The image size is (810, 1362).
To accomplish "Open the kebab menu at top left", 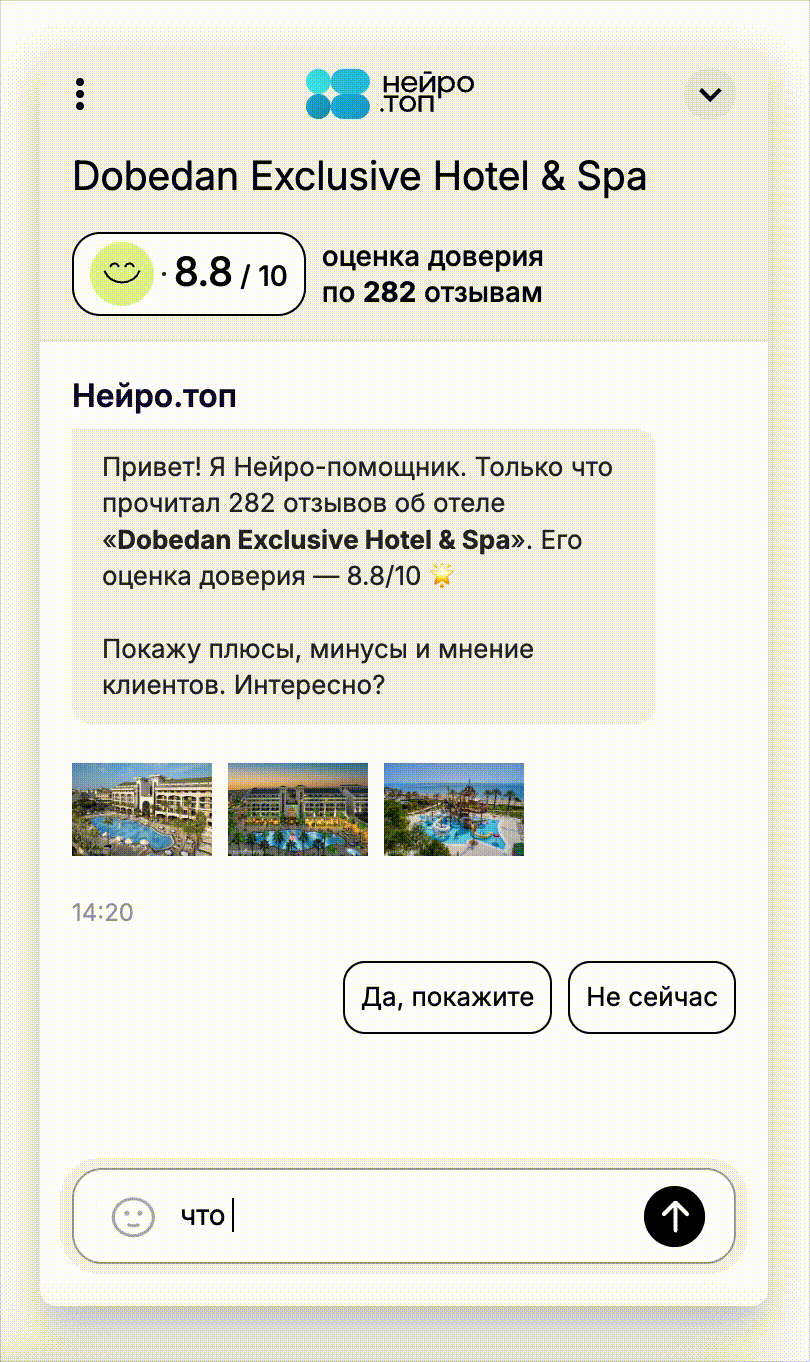I will pyautogui.click(x=80, y=94).
